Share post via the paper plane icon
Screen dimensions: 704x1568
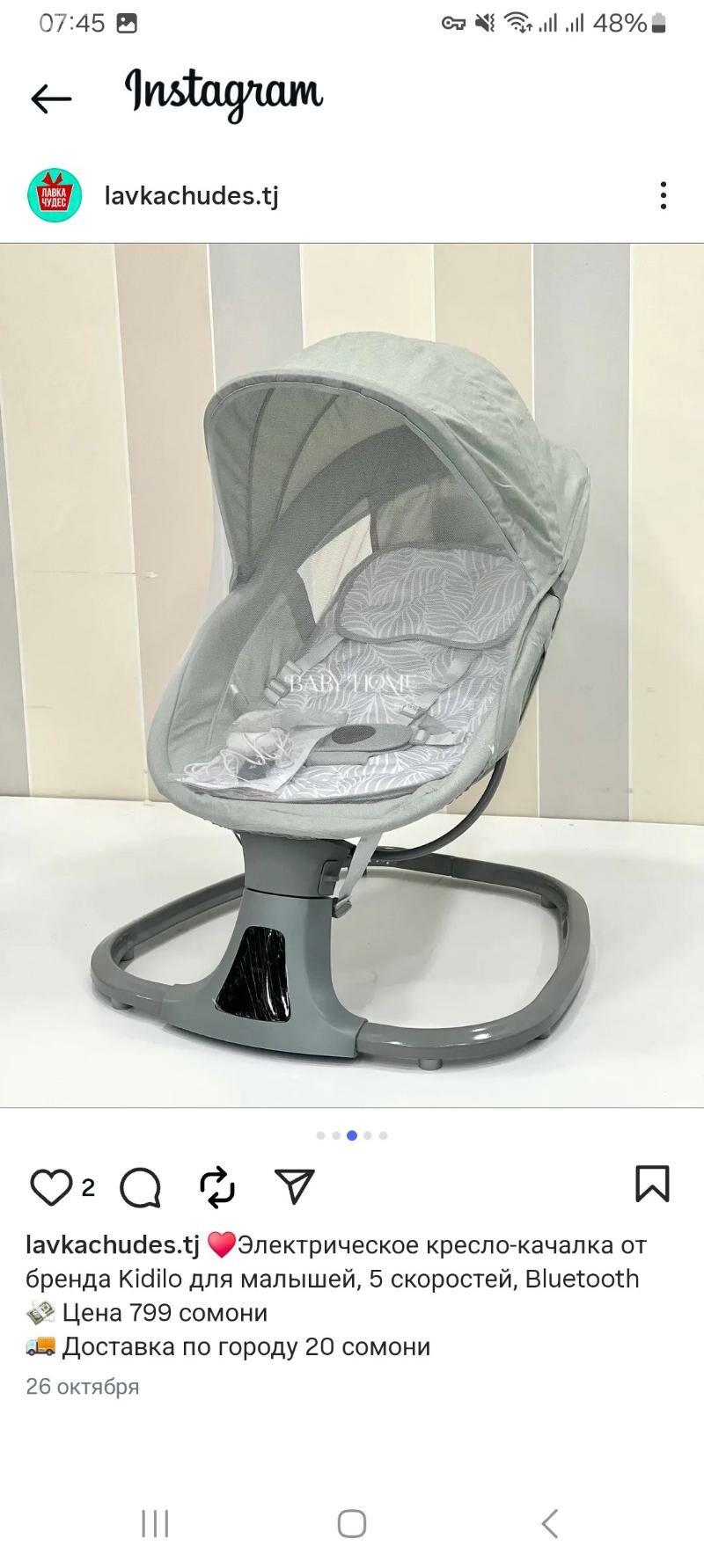click(x=295, y=1186)
